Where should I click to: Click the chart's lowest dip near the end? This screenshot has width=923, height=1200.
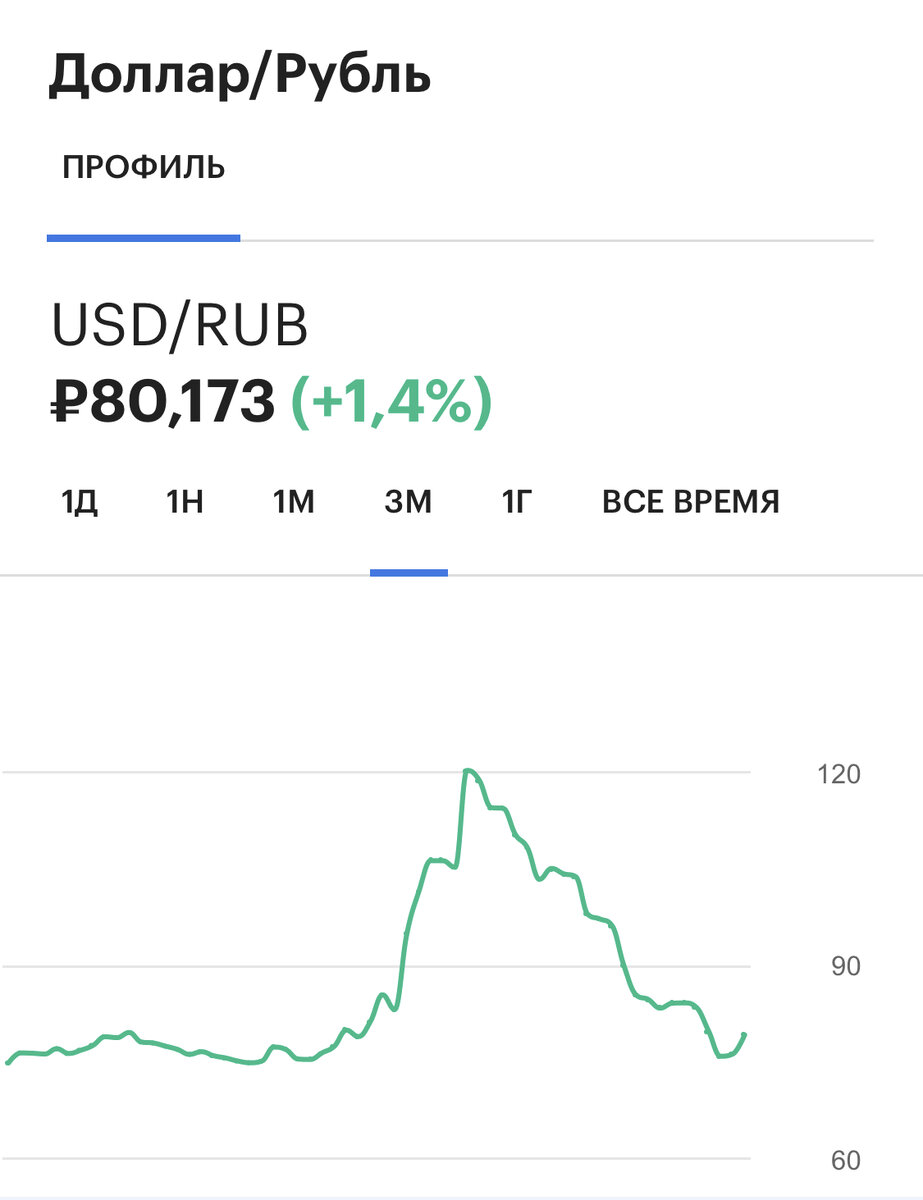coord(723,1055)
